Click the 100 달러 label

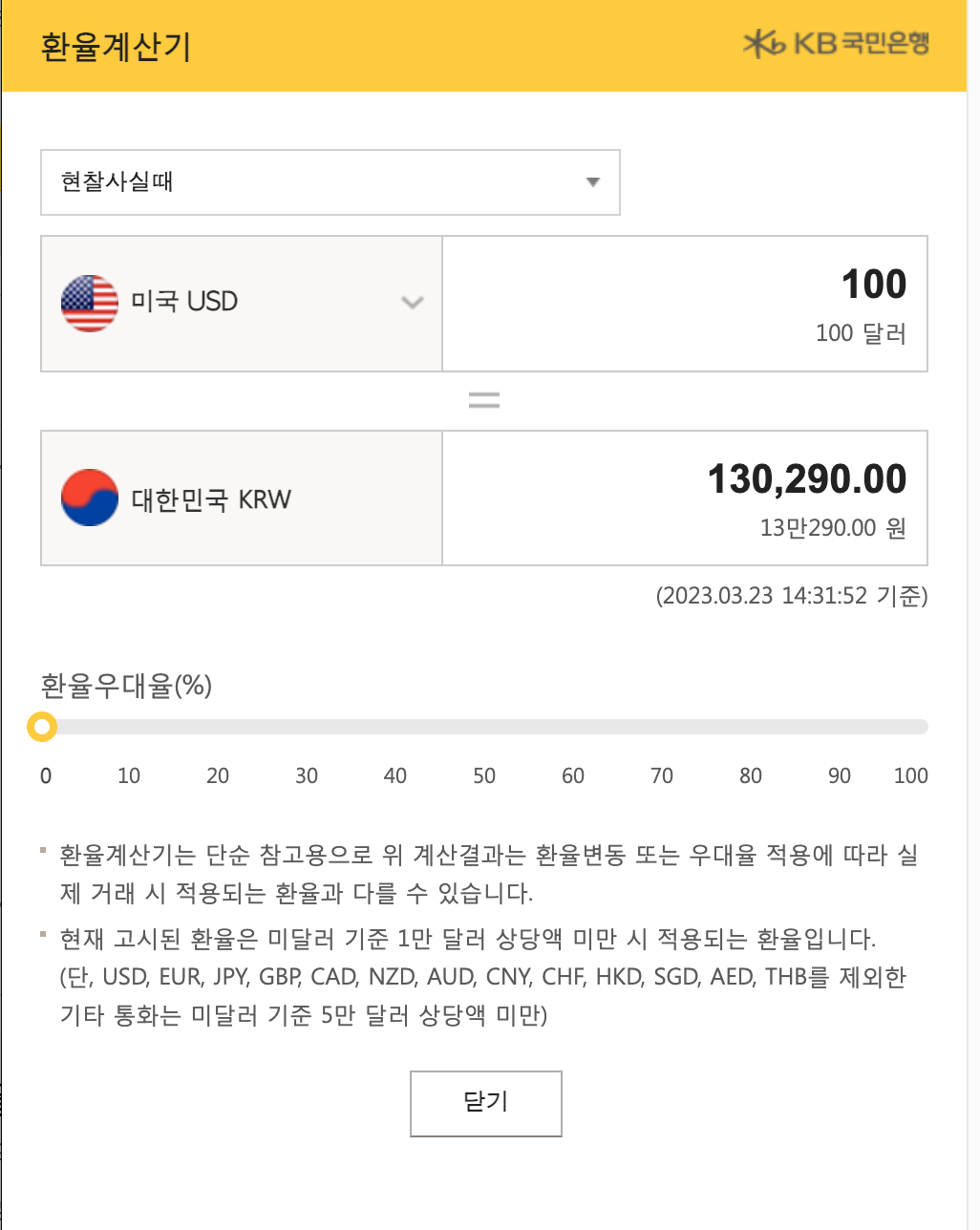pos(862,334)
